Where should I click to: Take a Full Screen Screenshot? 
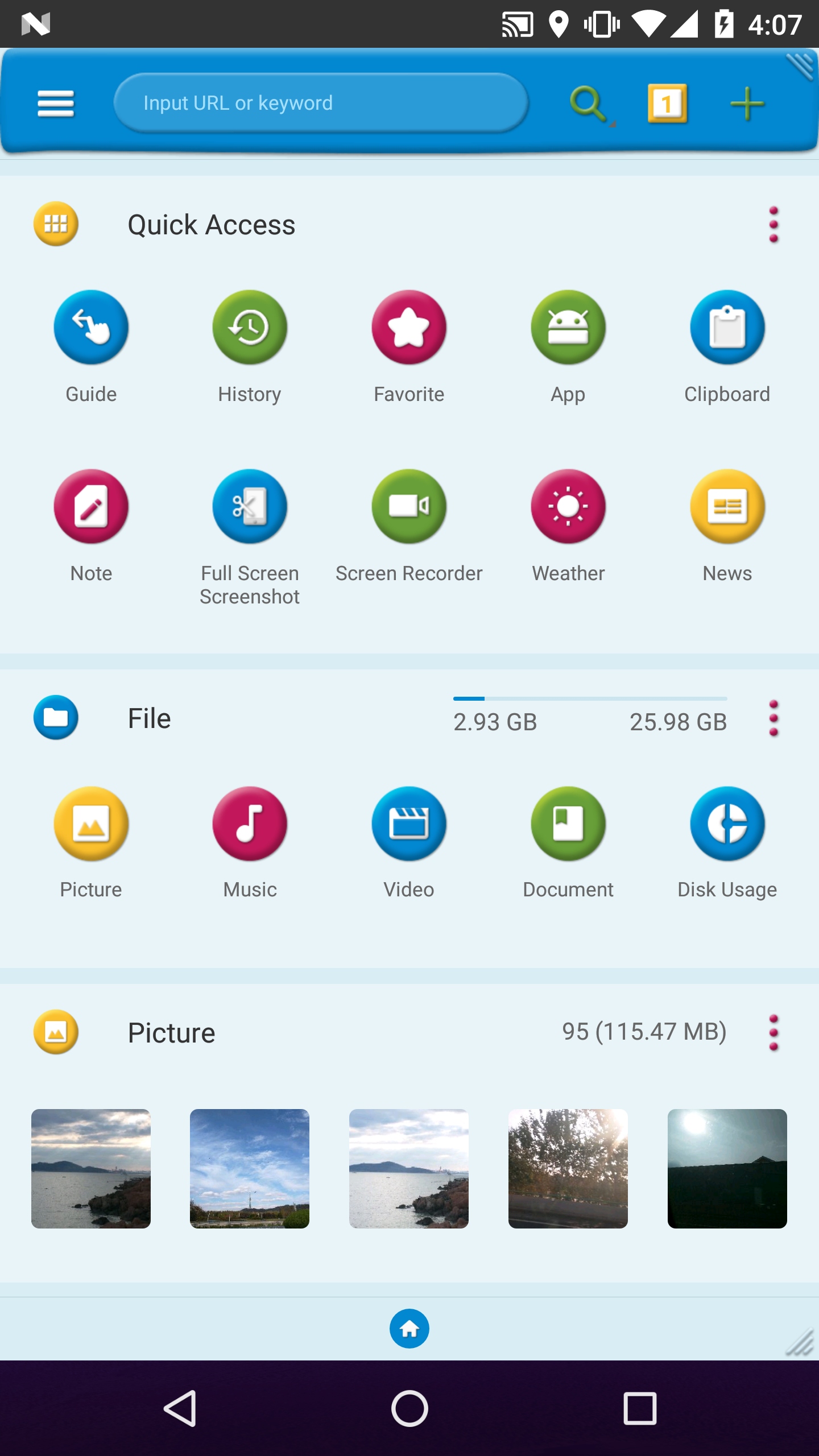coord(250,507)
